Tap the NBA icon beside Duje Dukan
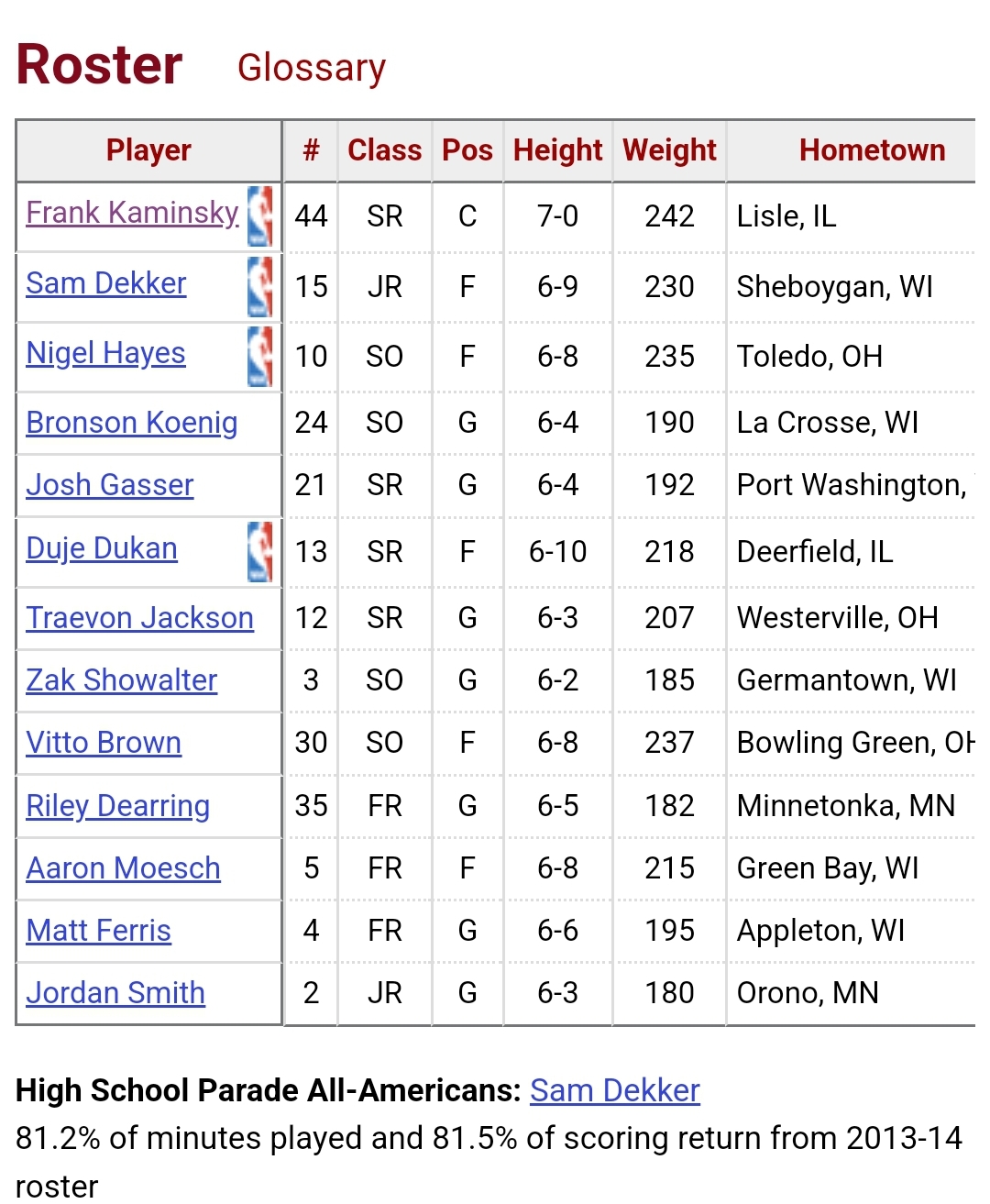Viewport: 990px width, 1204px height. (x=260, y=552)
